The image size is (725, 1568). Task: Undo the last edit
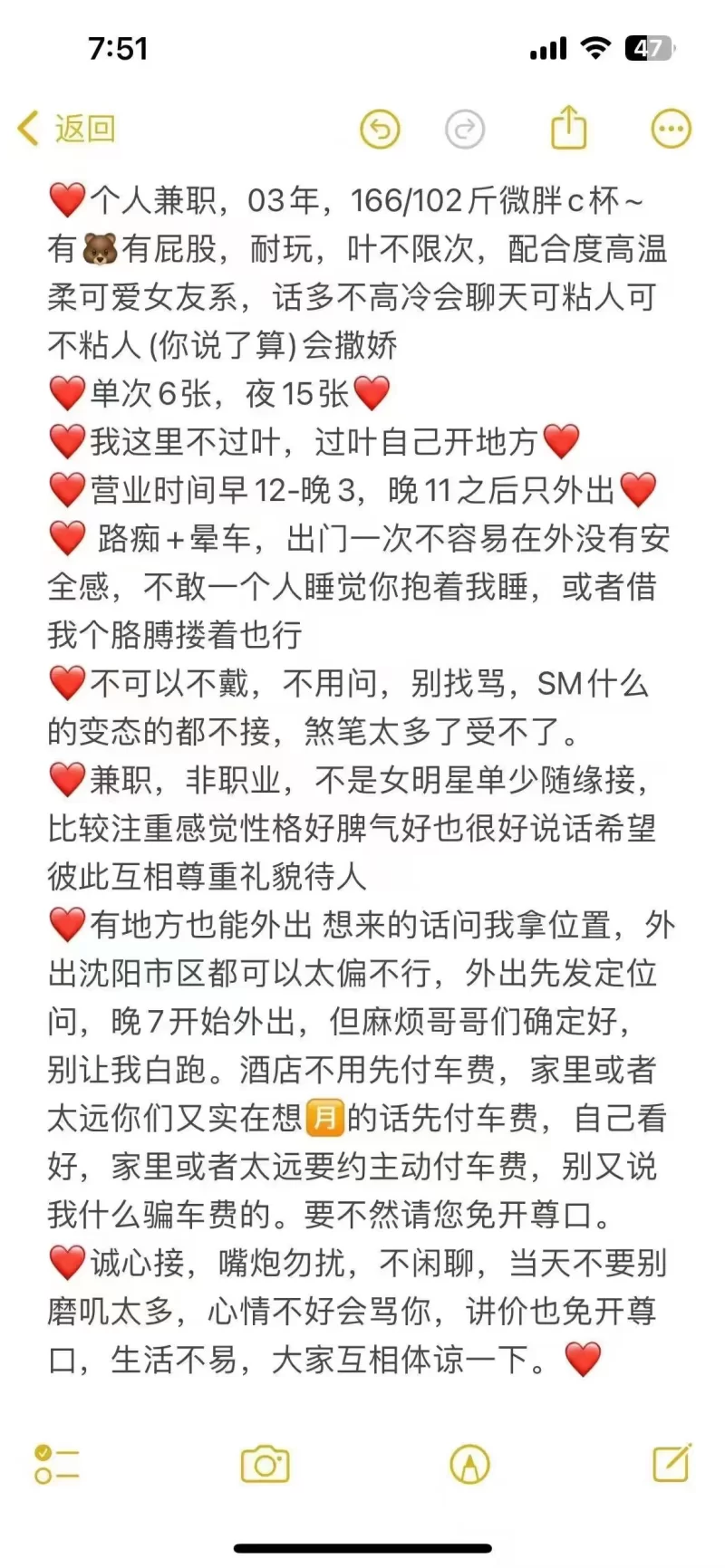coord(380,130)
